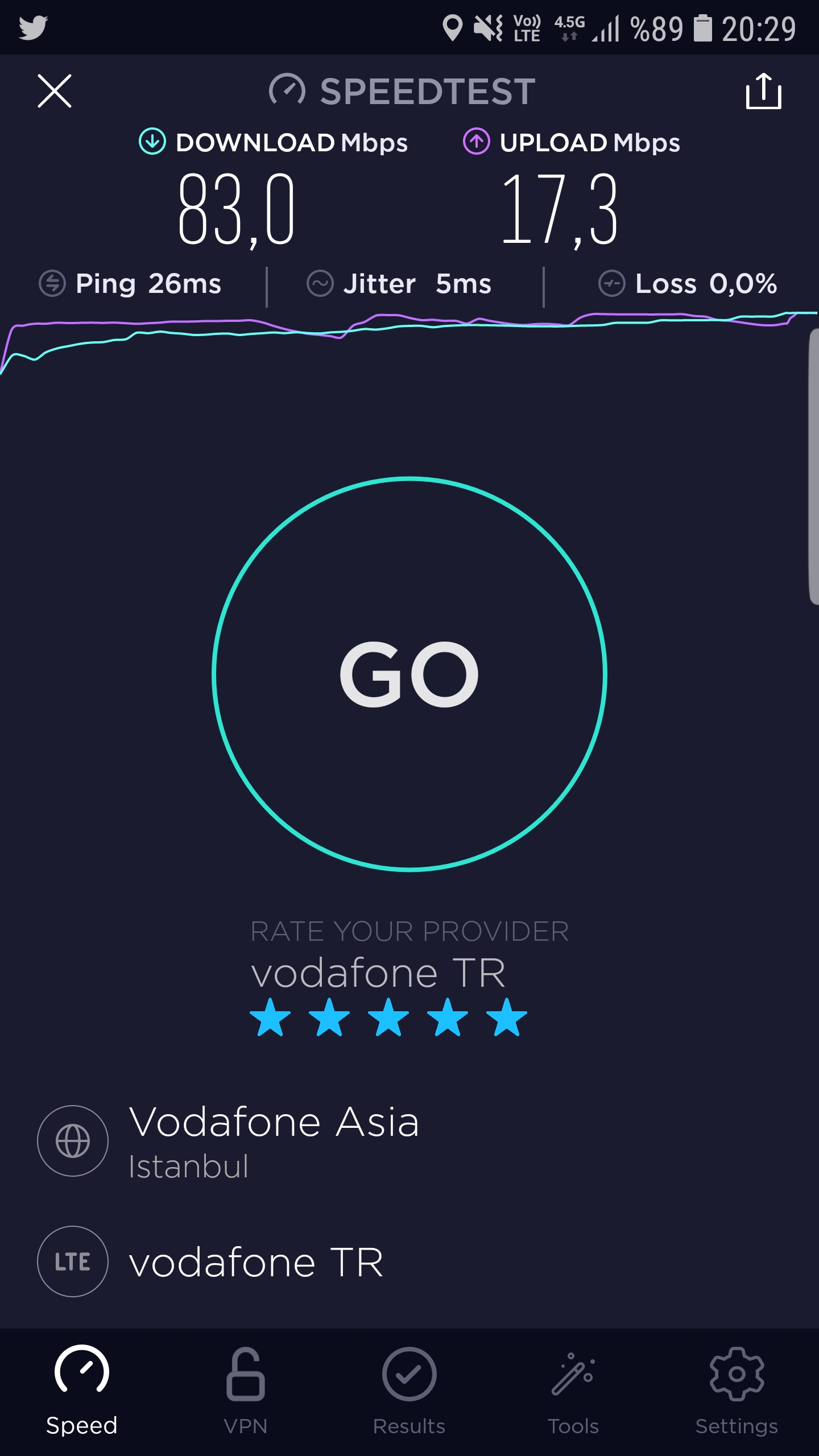Go to the Tools tab
This screenshot has width=819, height=1456.
pos(573,1391)
